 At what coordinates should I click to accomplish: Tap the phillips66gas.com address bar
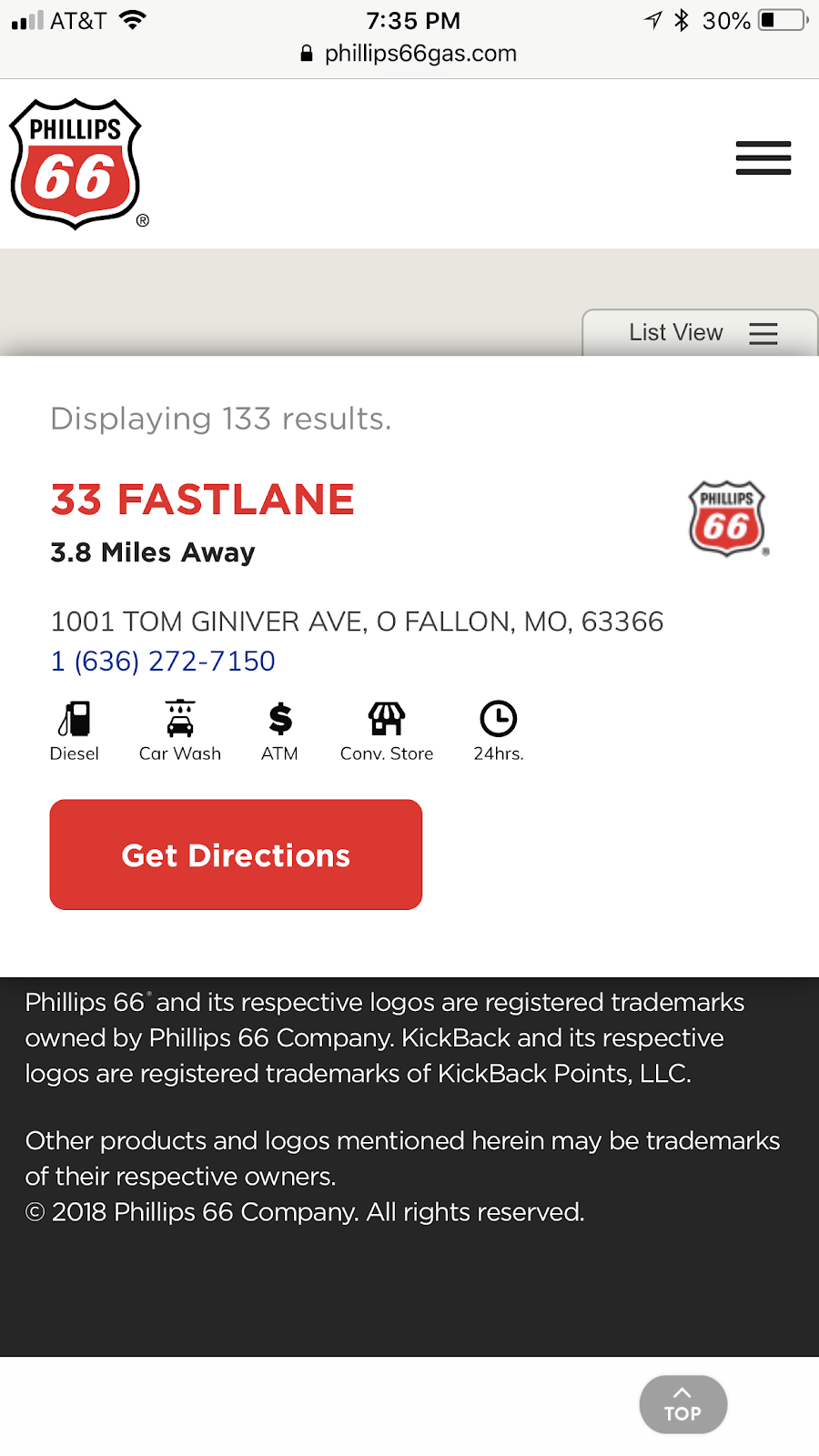[419, 53]
